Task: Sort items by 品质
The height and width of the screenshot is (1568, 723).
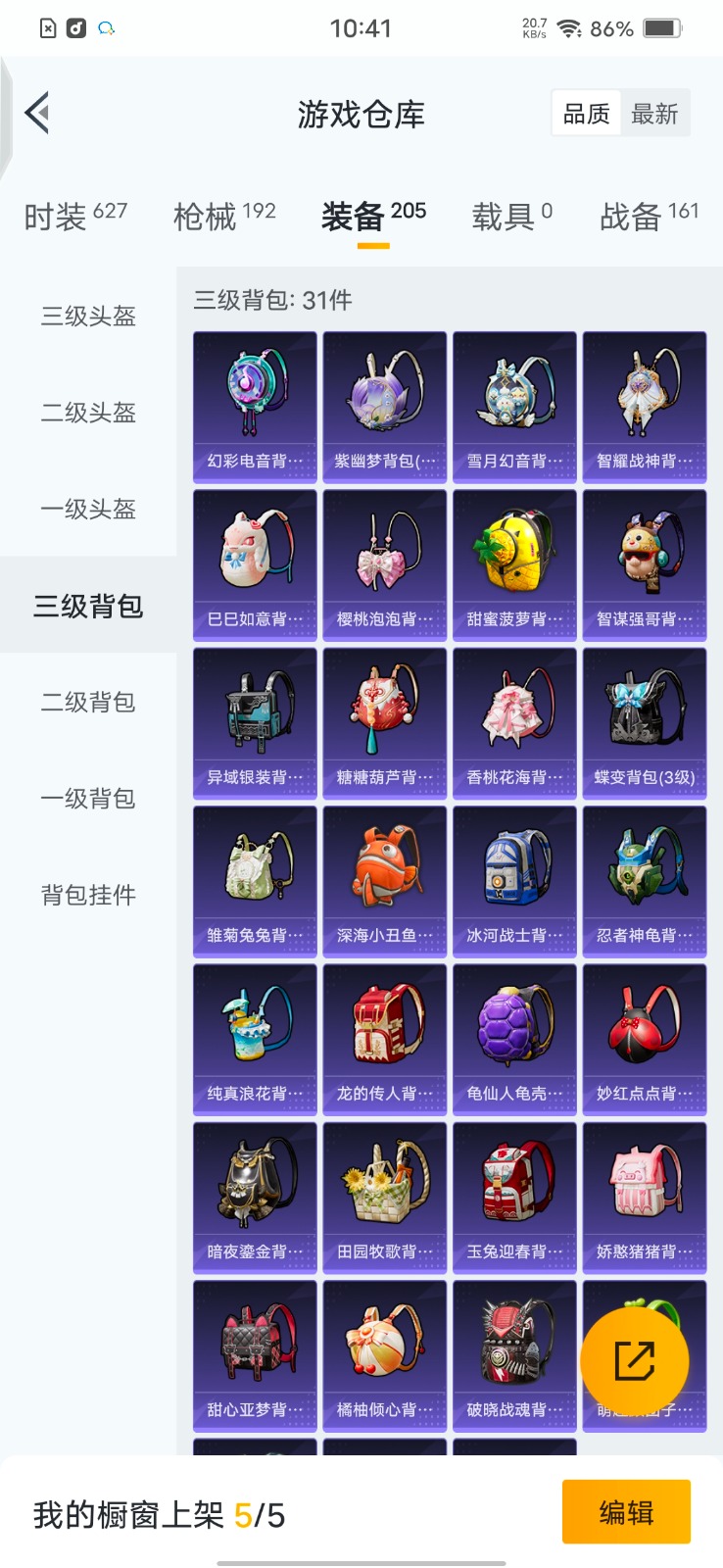Action: pos(587,115)
